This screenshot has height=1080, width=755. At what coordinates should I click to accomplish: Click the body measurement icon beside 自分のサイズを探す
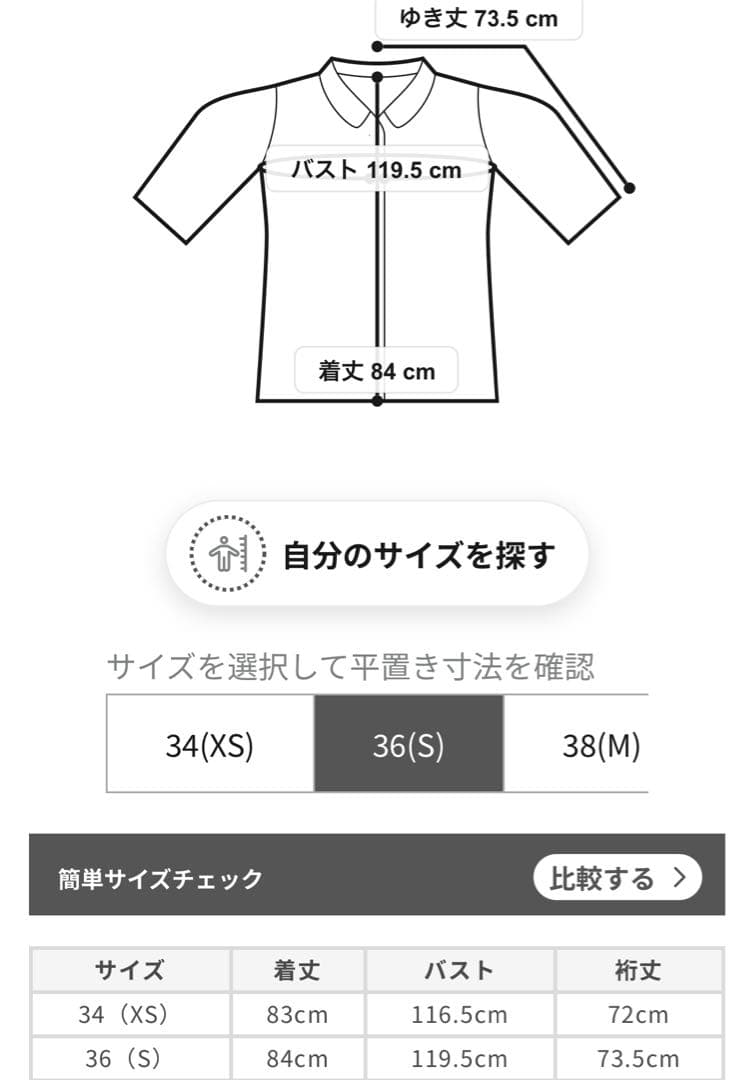pos(228,552)
